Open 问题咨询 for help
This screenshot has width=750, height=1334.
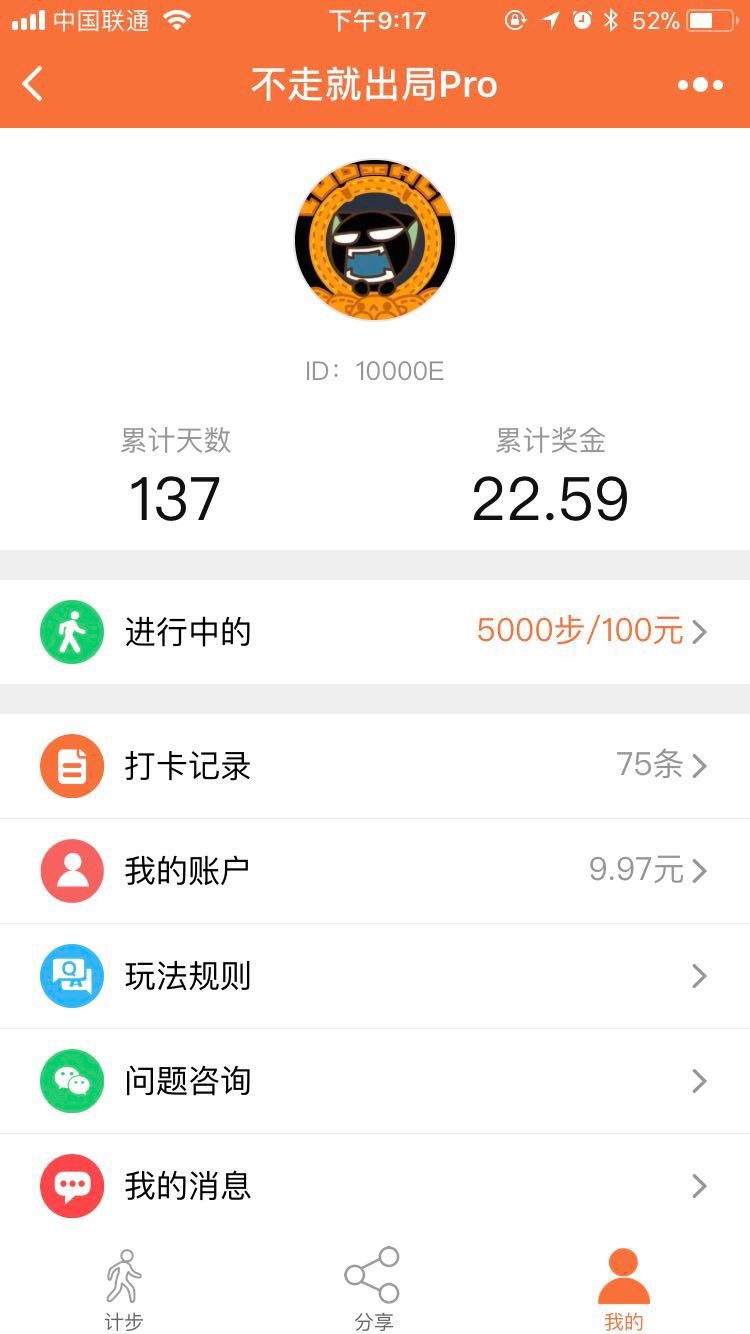[x=375, y=1081]
